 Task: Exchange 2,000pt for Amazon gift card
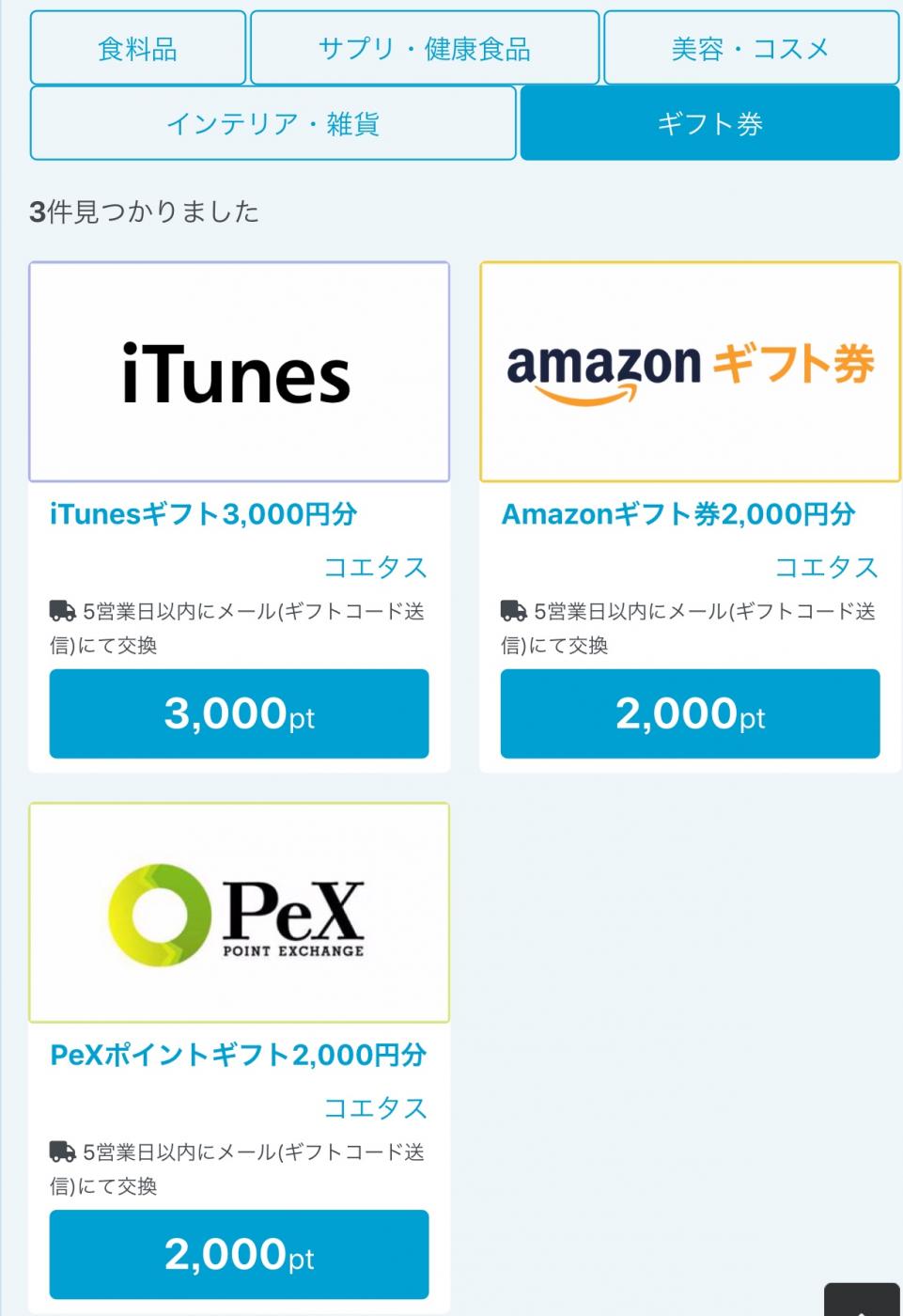(x=690, y=713)
